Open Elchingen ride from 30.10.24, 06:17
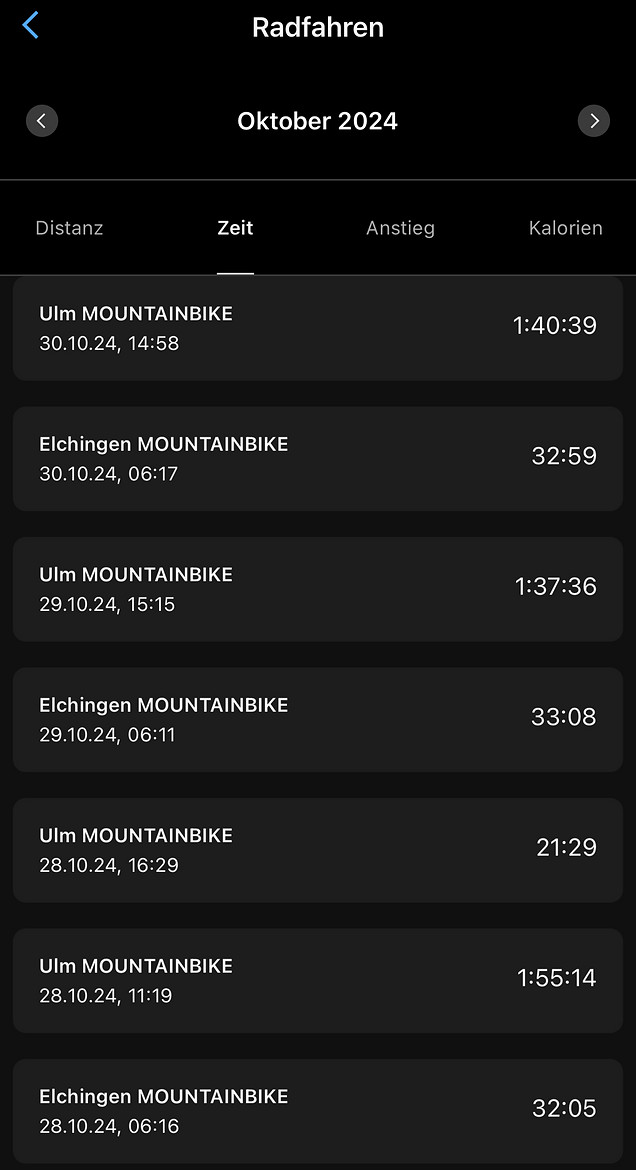 318,459
